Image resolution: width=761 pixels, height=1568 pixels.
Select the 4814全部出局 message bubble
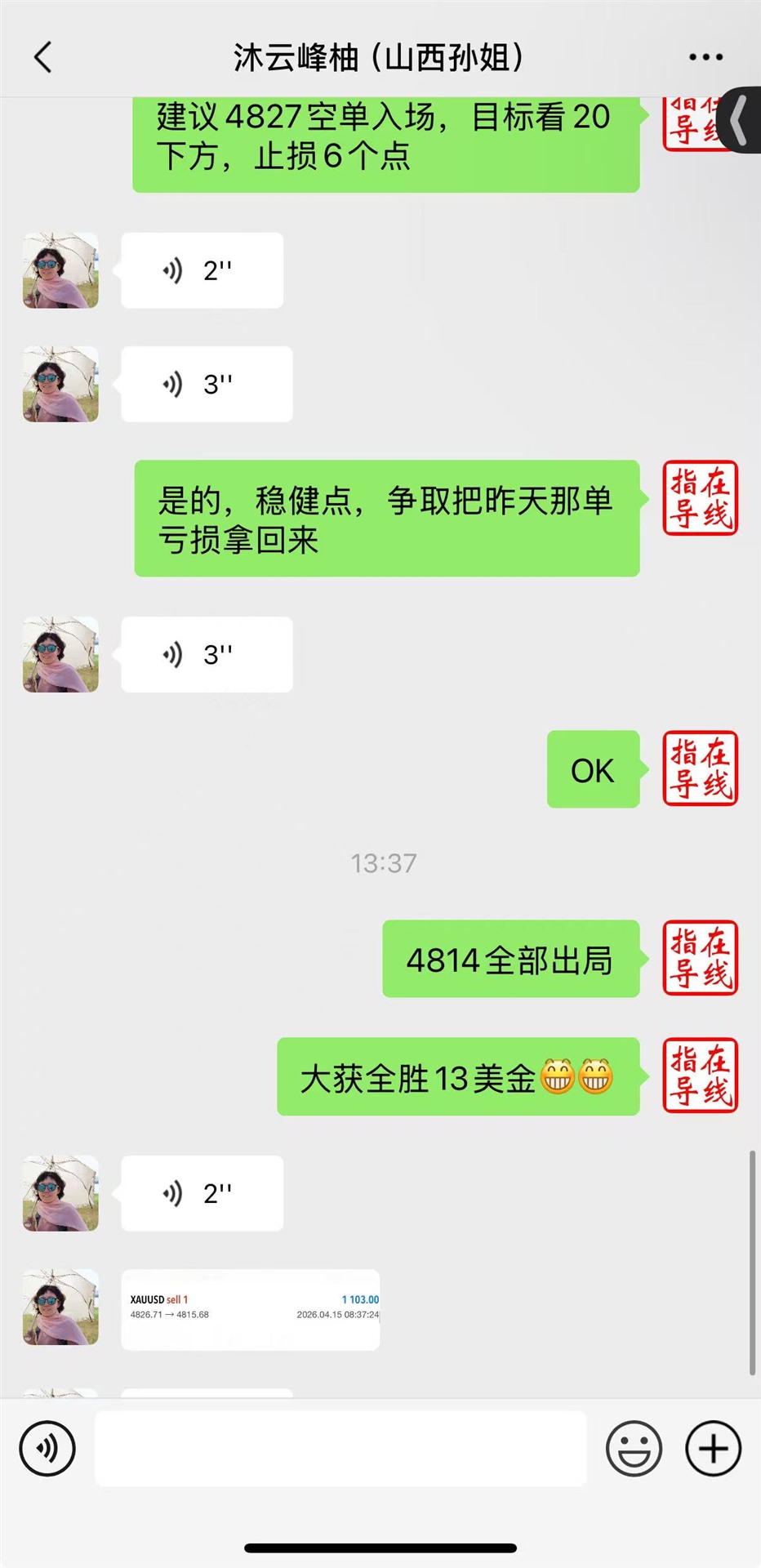(x=510, y=960)
